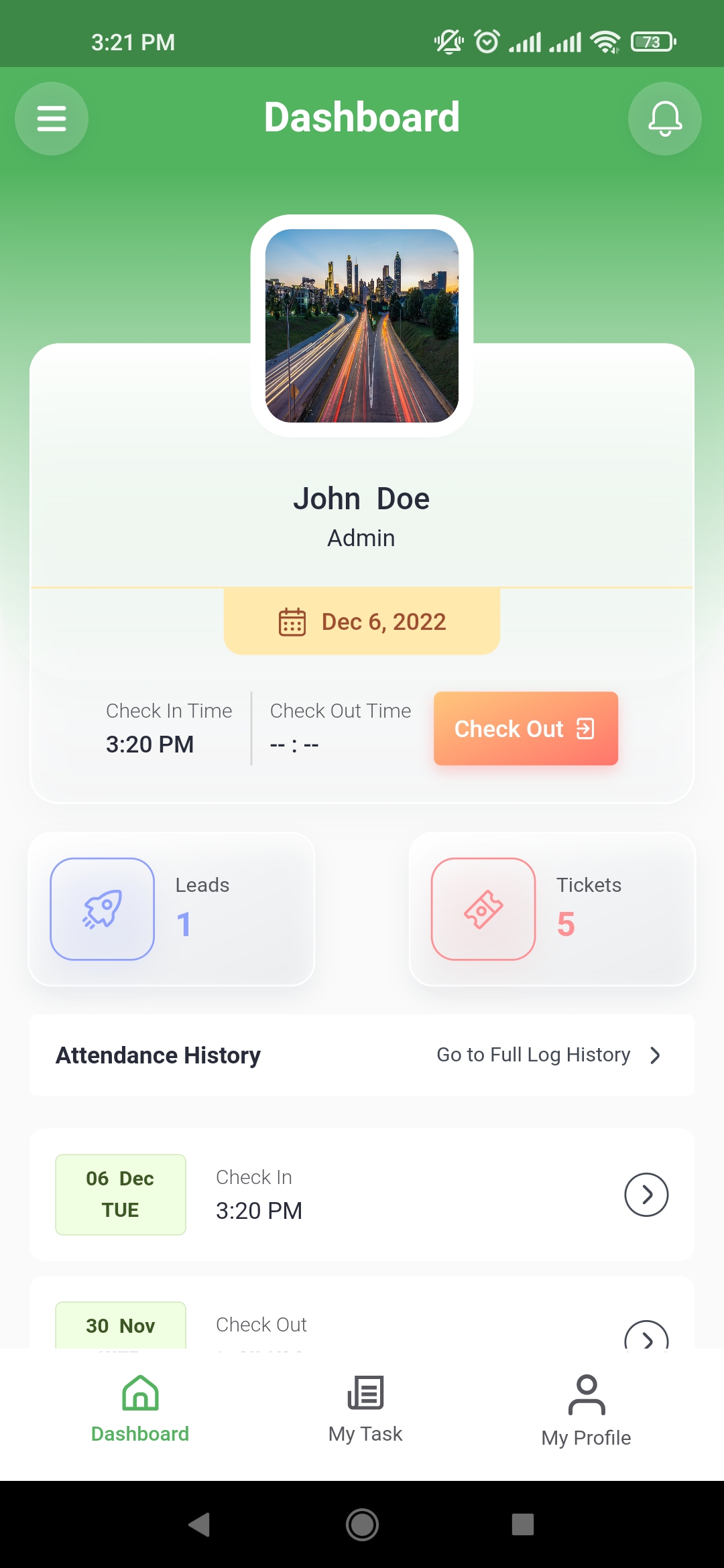Open notifications via the bell icon
Viewport: 724px width, 1568px height.
(664, 119)
